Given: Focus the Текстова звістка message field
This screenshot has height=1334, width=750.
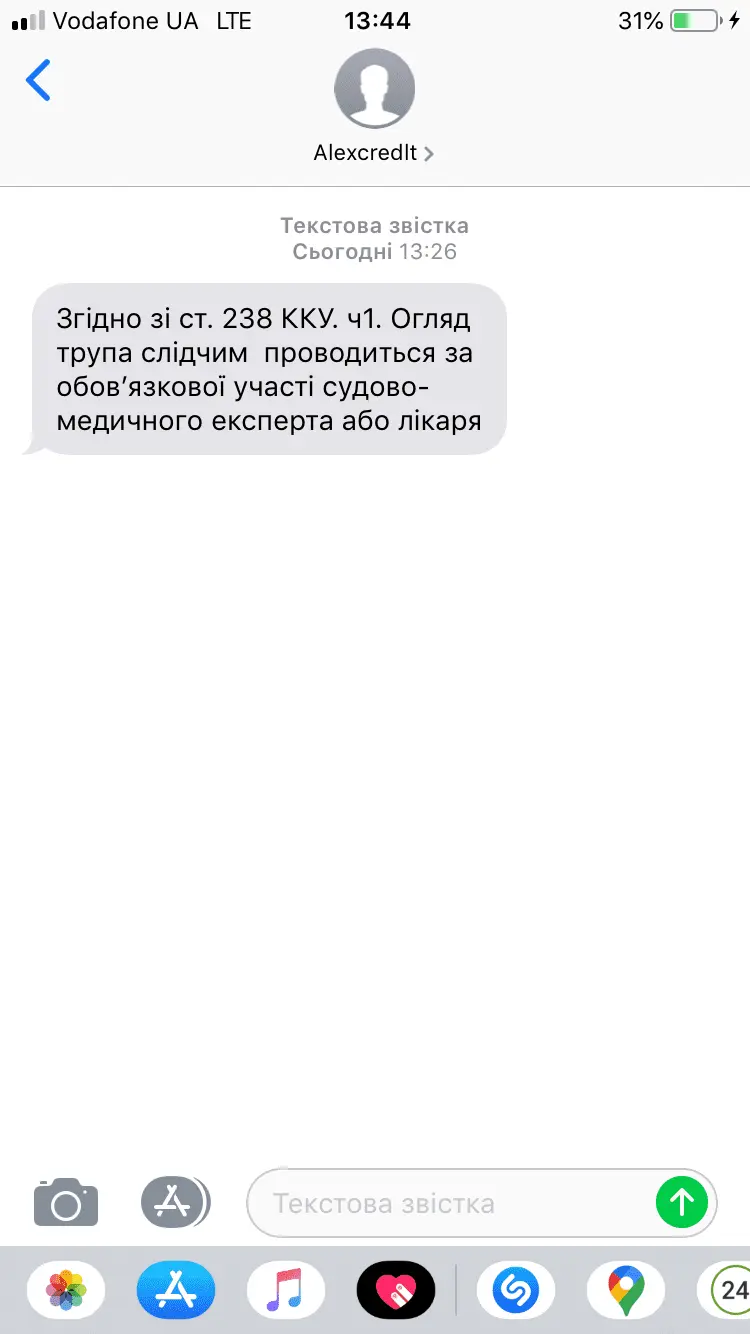Looking at the screenshot, I should [450, 1203].
